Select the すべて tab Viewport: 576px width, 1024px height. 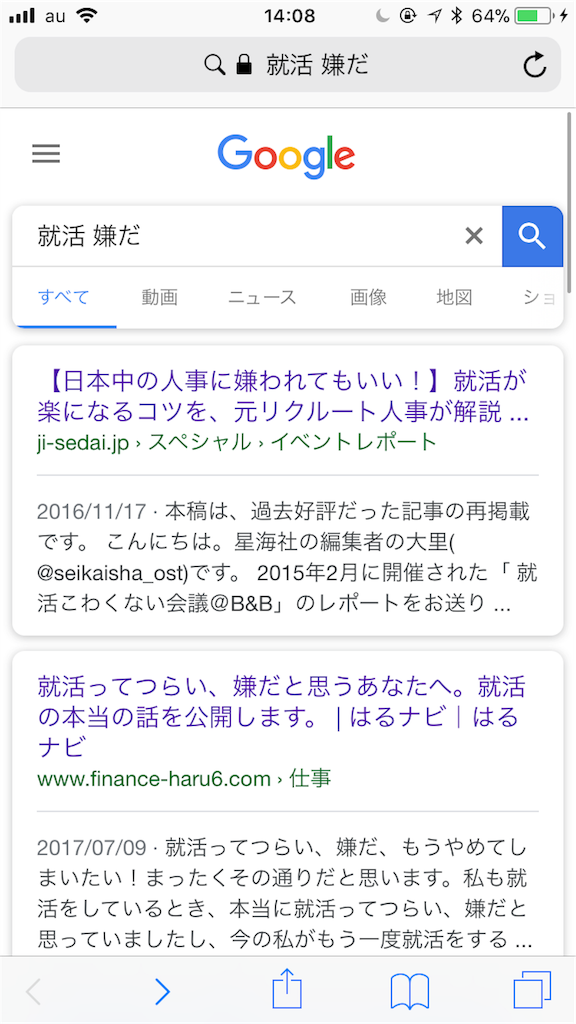click(x=63, y=297)
